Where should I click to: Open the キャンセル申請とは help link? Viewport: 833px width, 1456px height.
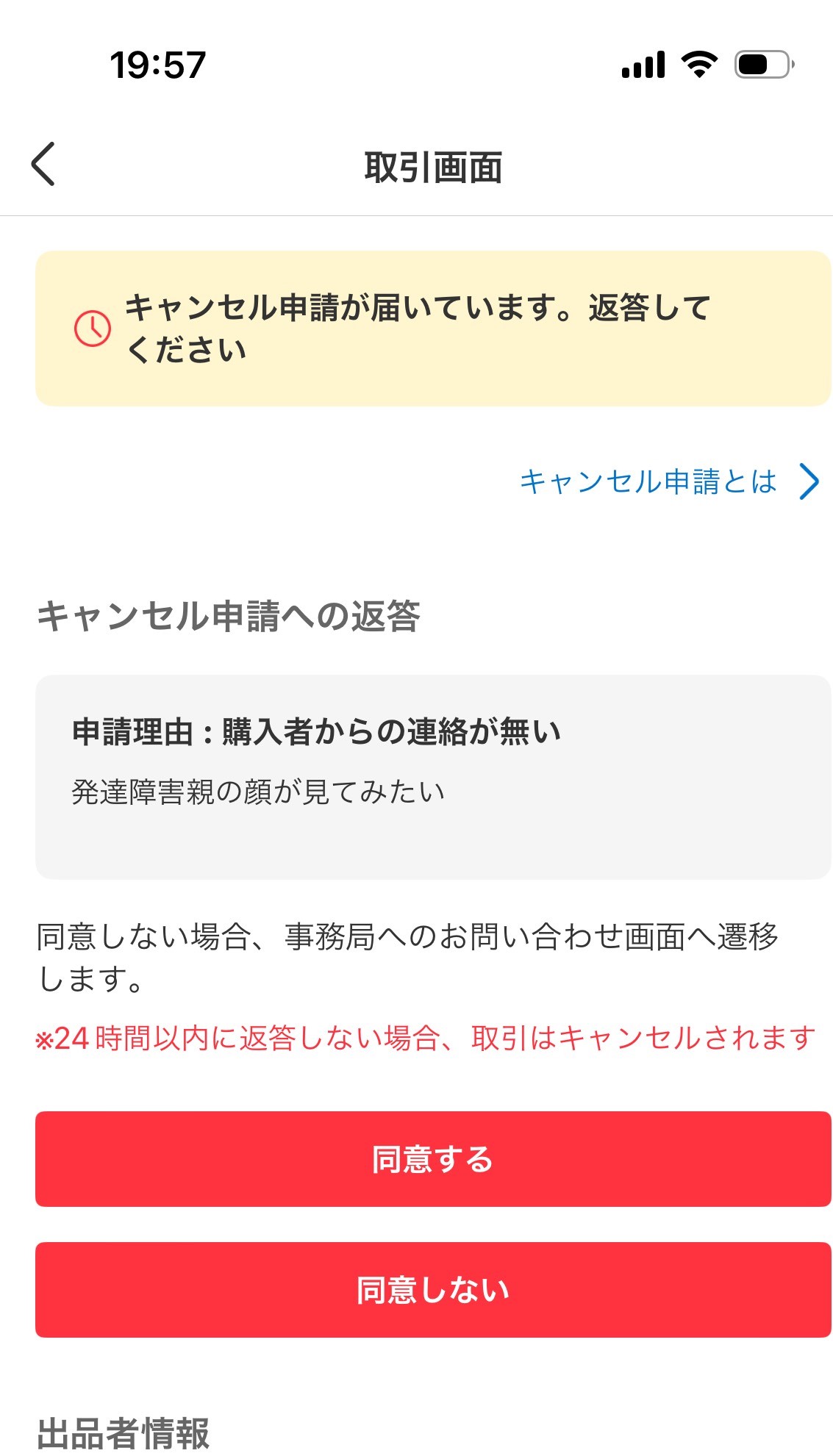pyautogui.click(x=669, y=482)
